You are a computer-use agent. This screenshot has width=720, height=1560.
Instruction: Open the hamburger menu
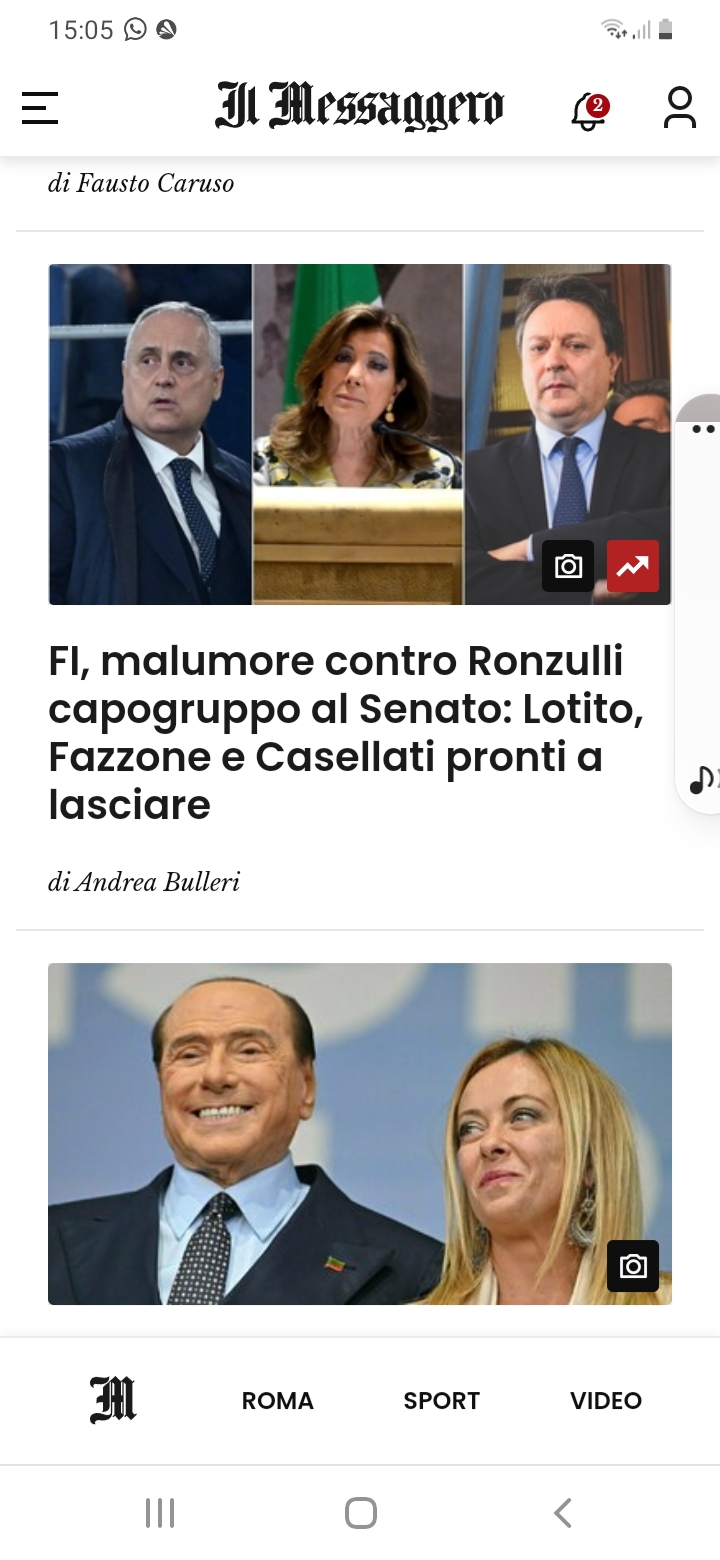[40, 108]
